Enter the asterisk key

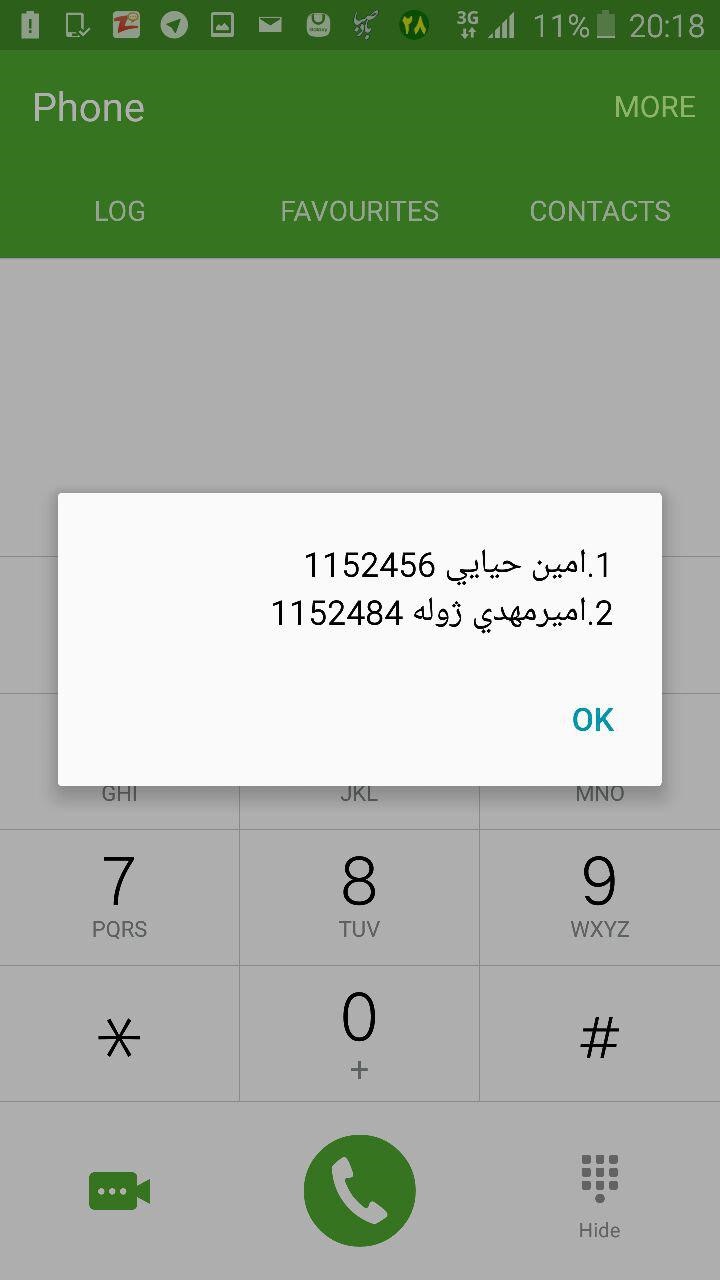(x=120, y=1034)
